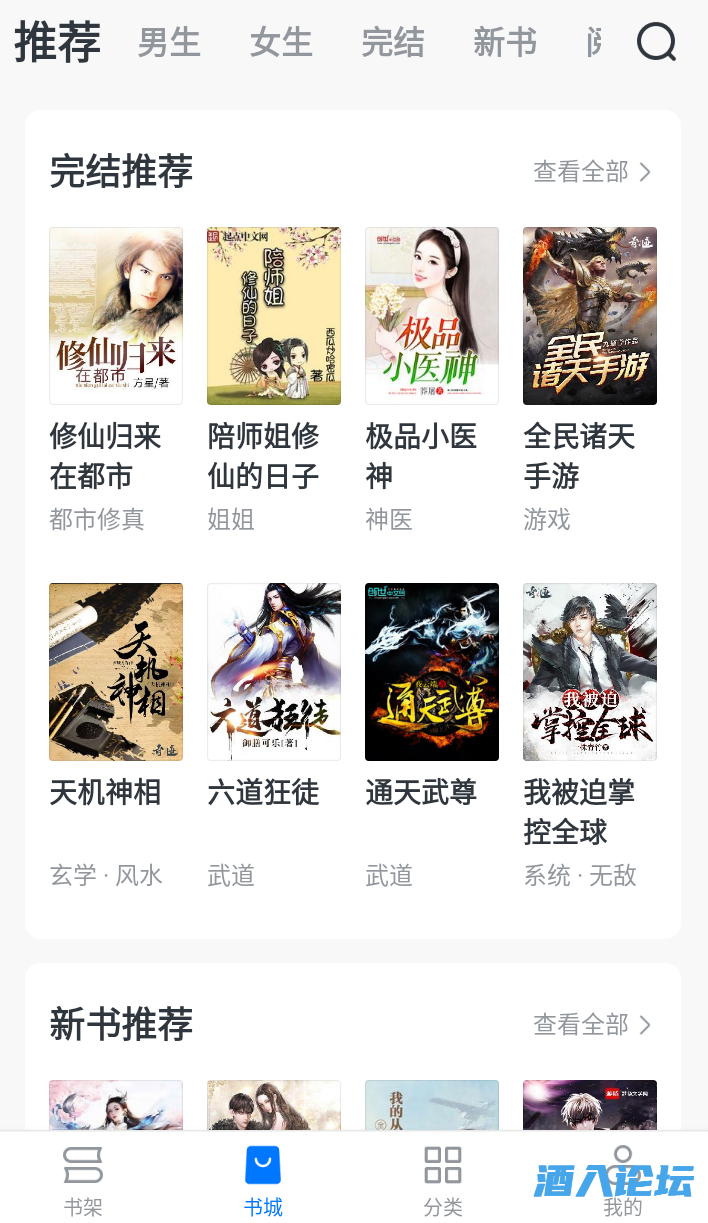Go to the 书架 bookshelf tab
This screenshot has height=1223, width=708.
(x=83, y=1180)
